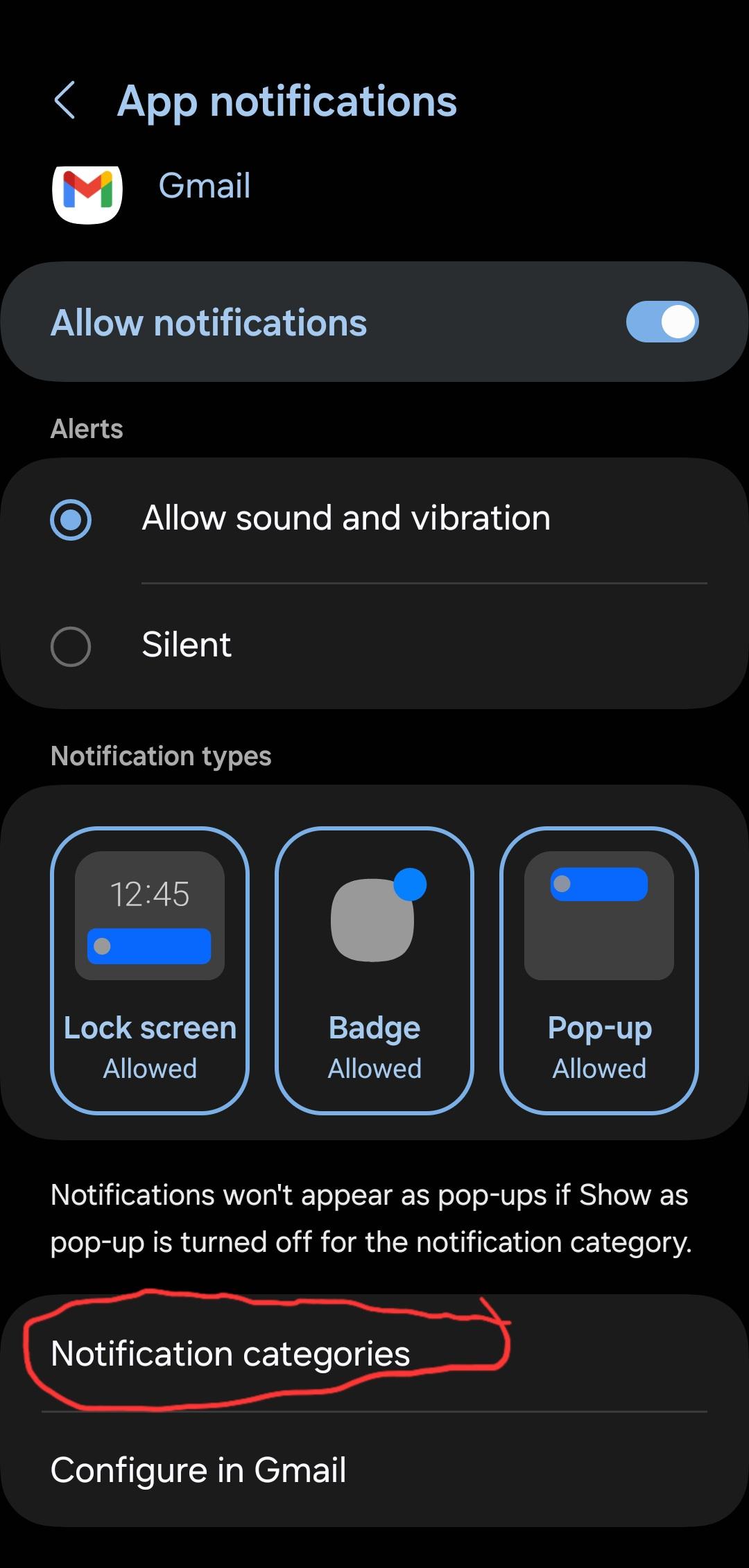The image size is (749, 1568).
Task: Toggle Pop-up notification type
Action: (x=599, y=970)
